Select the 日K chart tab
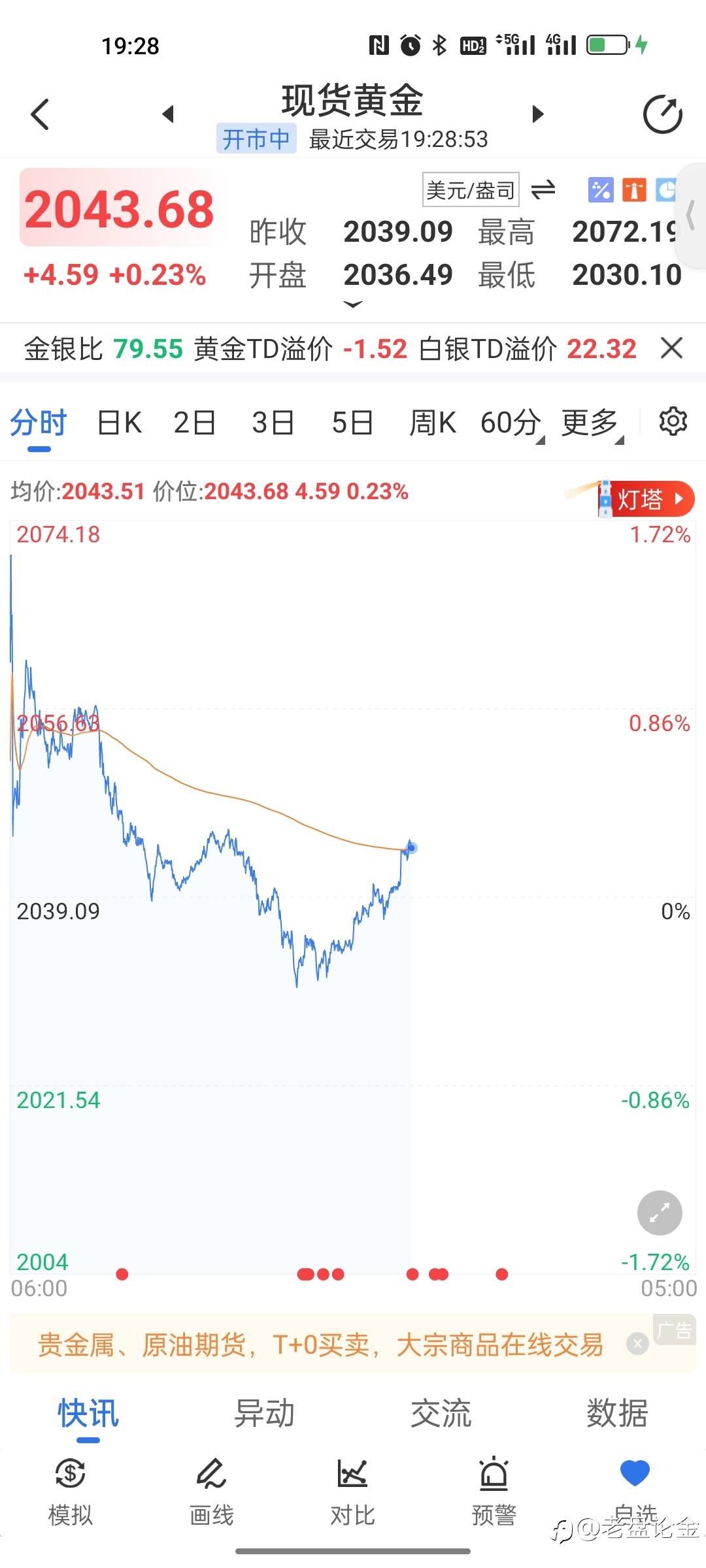The height and width of the screenshot is (1568, 706). coord(119,423)
